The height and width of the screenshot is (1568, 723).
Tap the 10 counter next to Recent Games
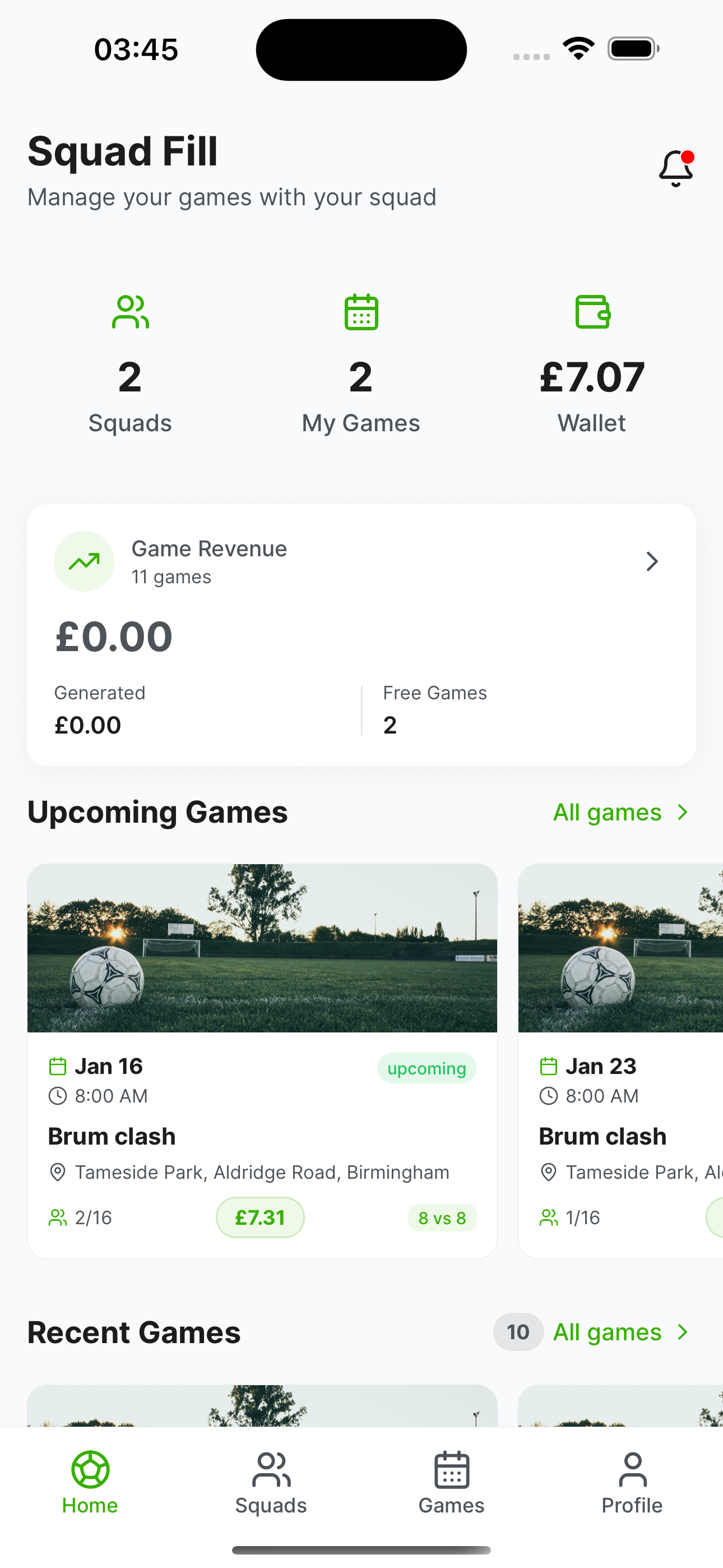pyautogui.click(x=517, y=1332)
